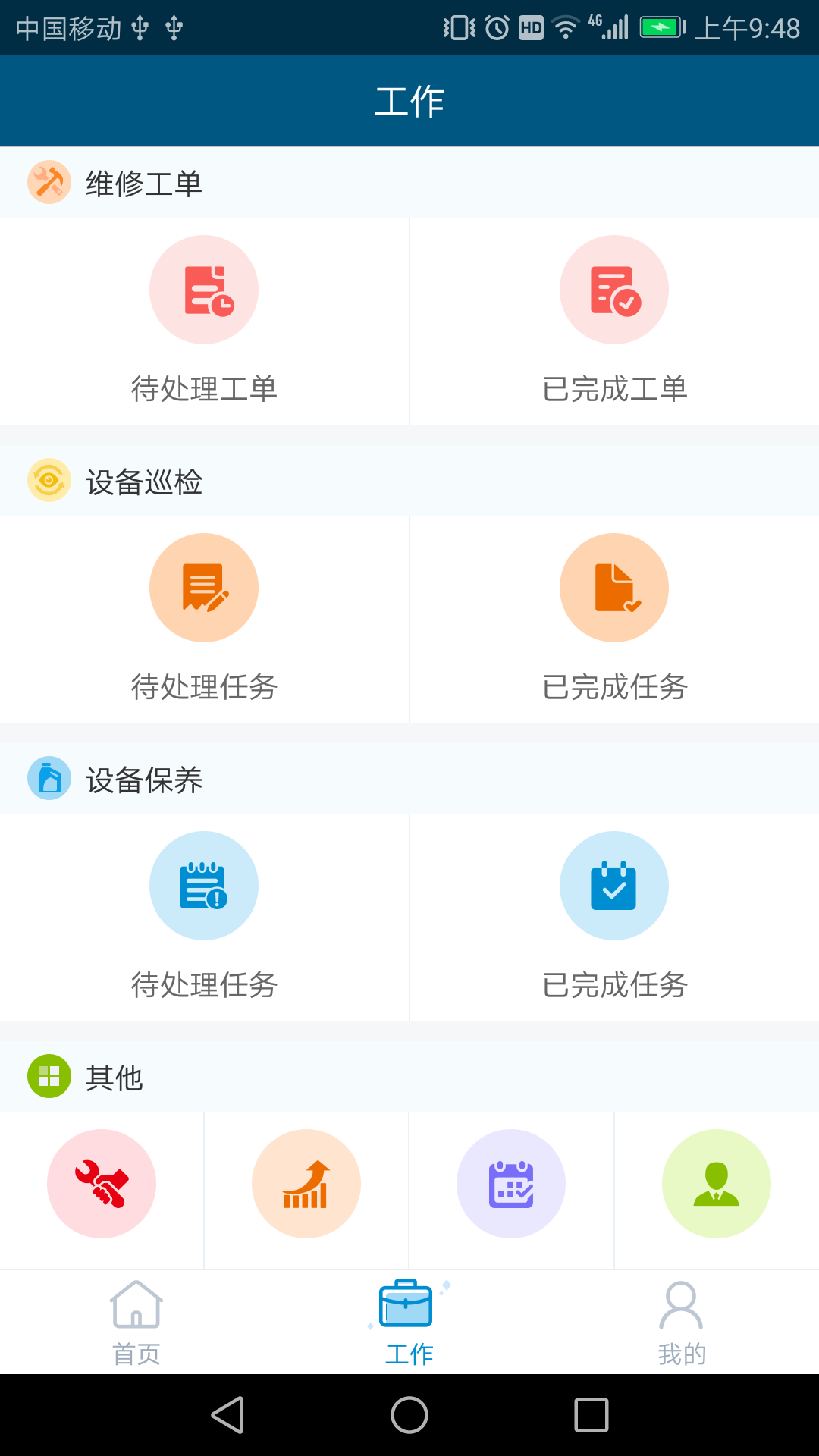
Task: Tap the green grid icon beside 其他
Action: point(49,1075)
